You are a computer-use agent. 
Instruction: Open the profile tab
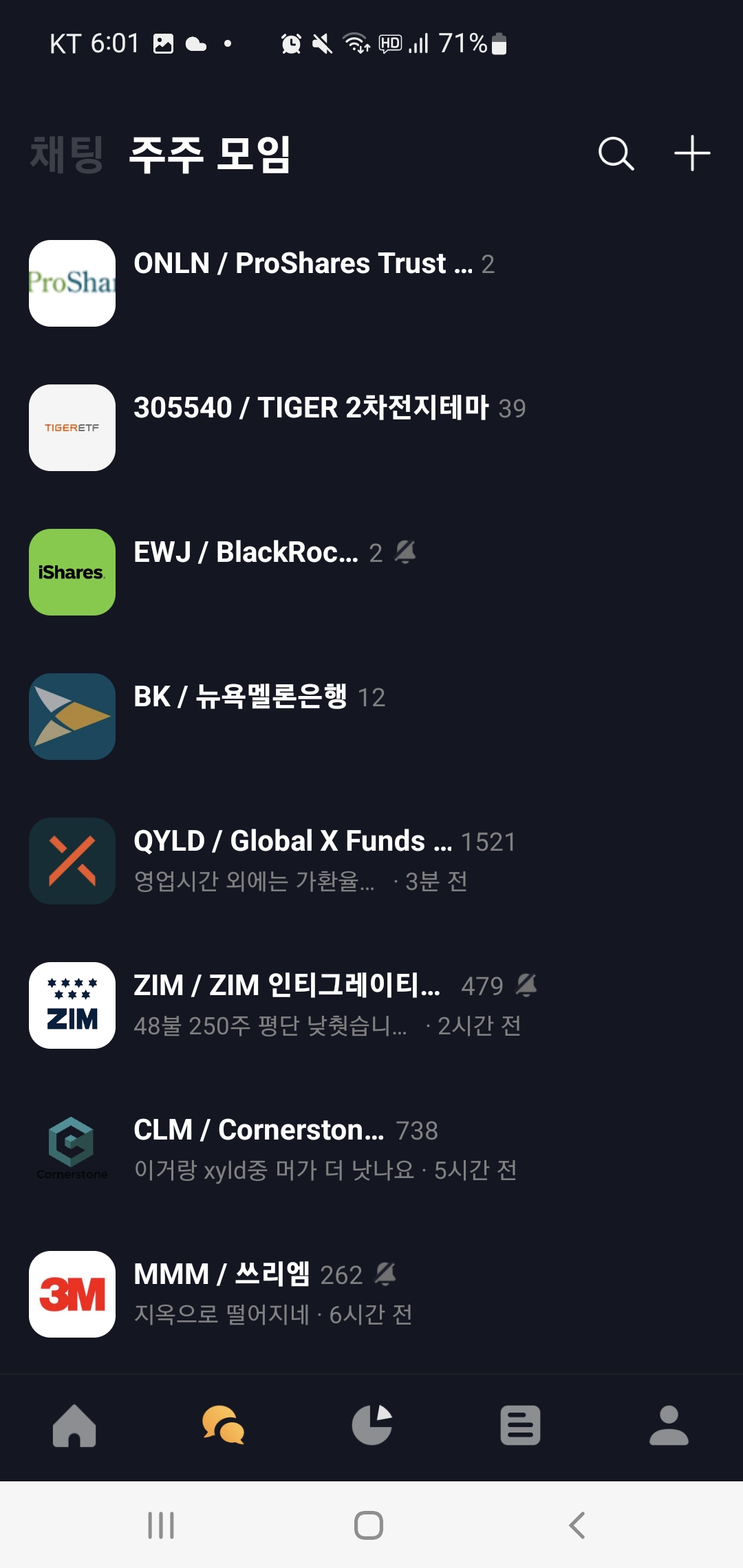(x=669, y=1425)
